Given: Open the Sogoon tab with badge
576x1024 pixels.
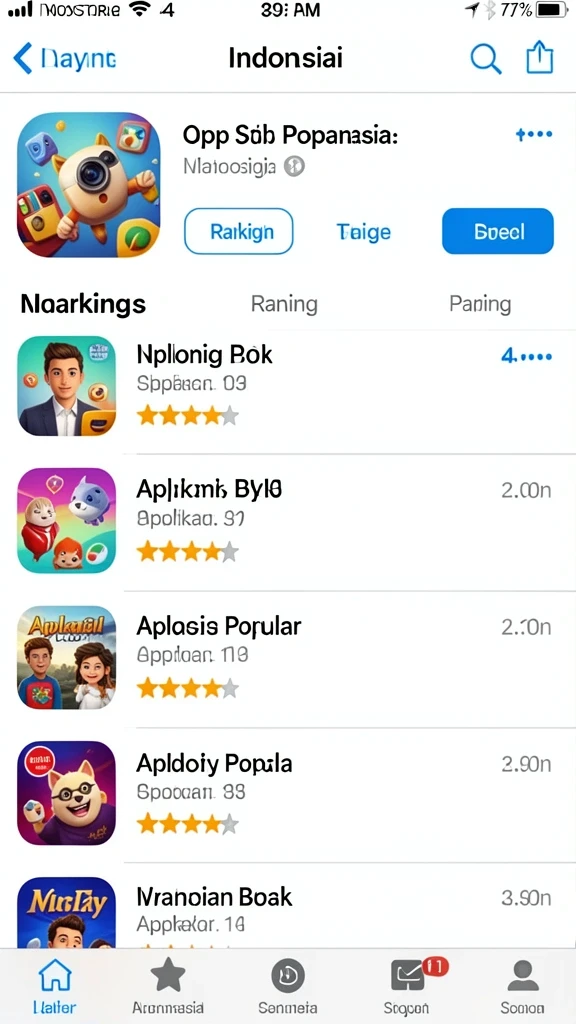Looking at the screenshot, I should click(x=408, y=986).
